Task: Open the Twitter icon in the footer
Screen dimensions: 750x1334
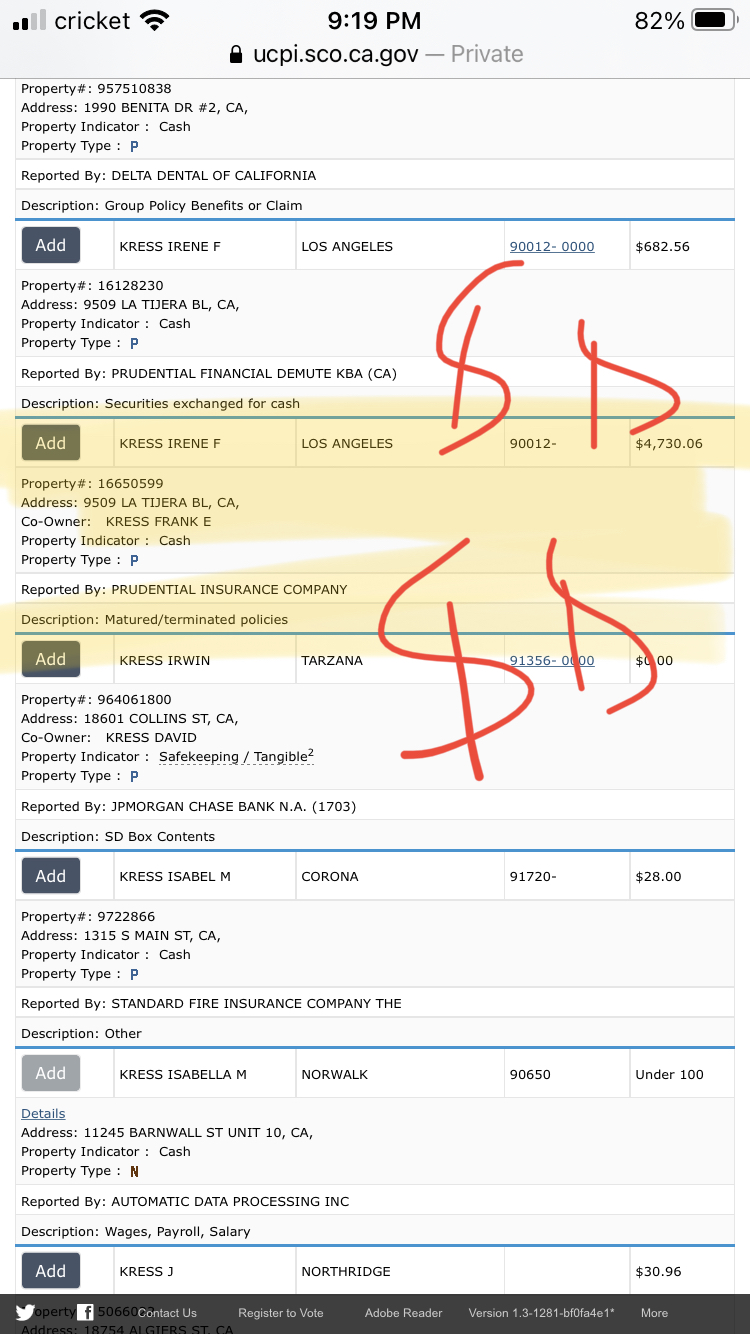Action: point(25,1313)
